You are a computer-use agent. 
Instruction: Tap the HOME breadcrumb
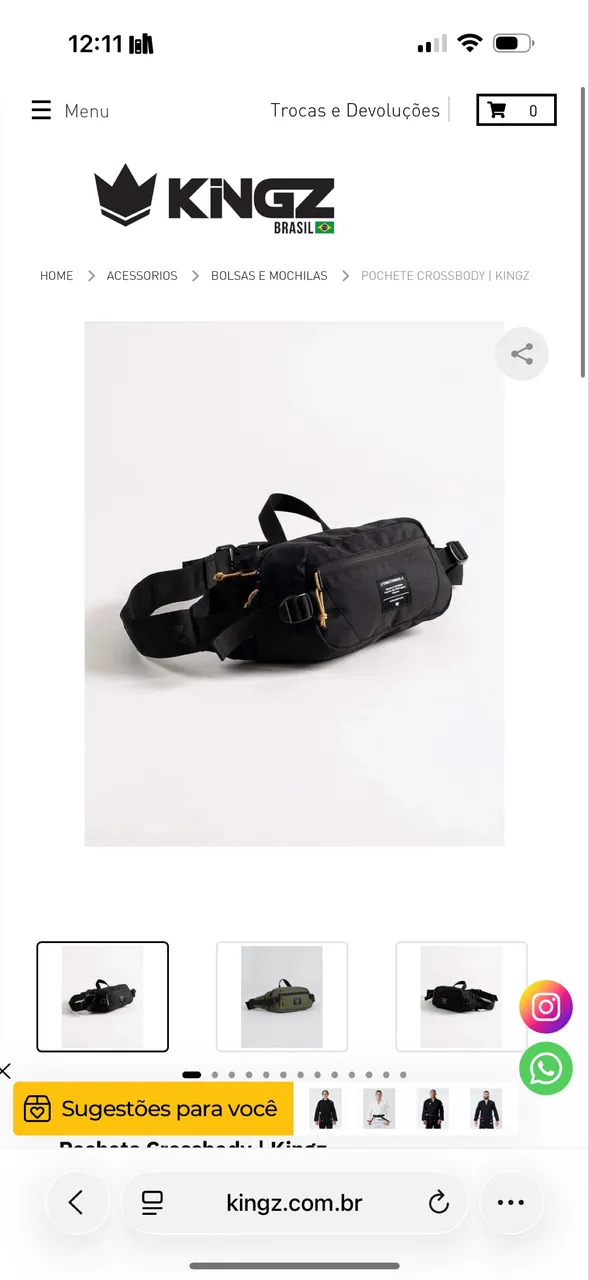point(56,276)
